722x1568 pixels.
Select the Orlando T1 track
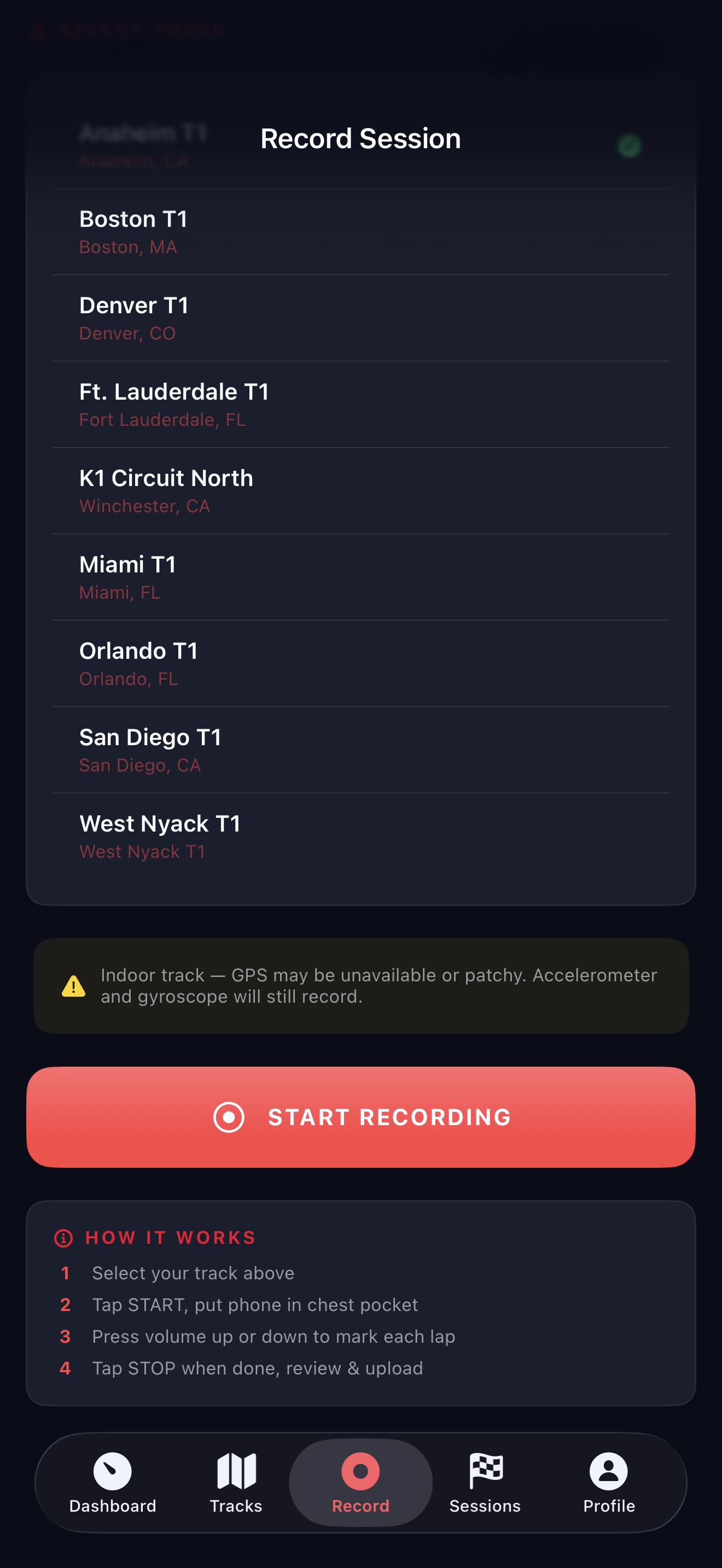click(x=360, y=664)
